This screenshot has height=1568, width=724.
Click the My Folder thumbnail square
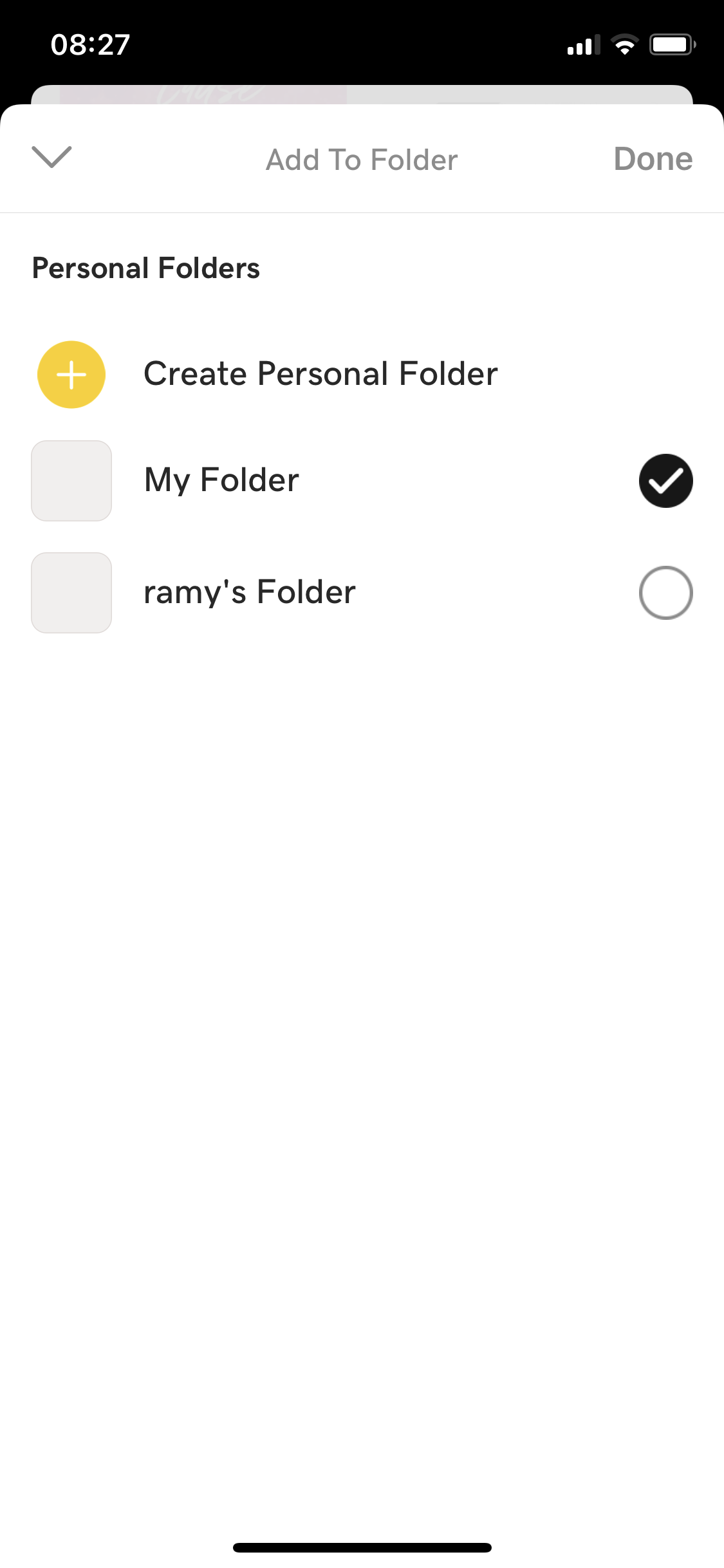click(x=71, y=481)
